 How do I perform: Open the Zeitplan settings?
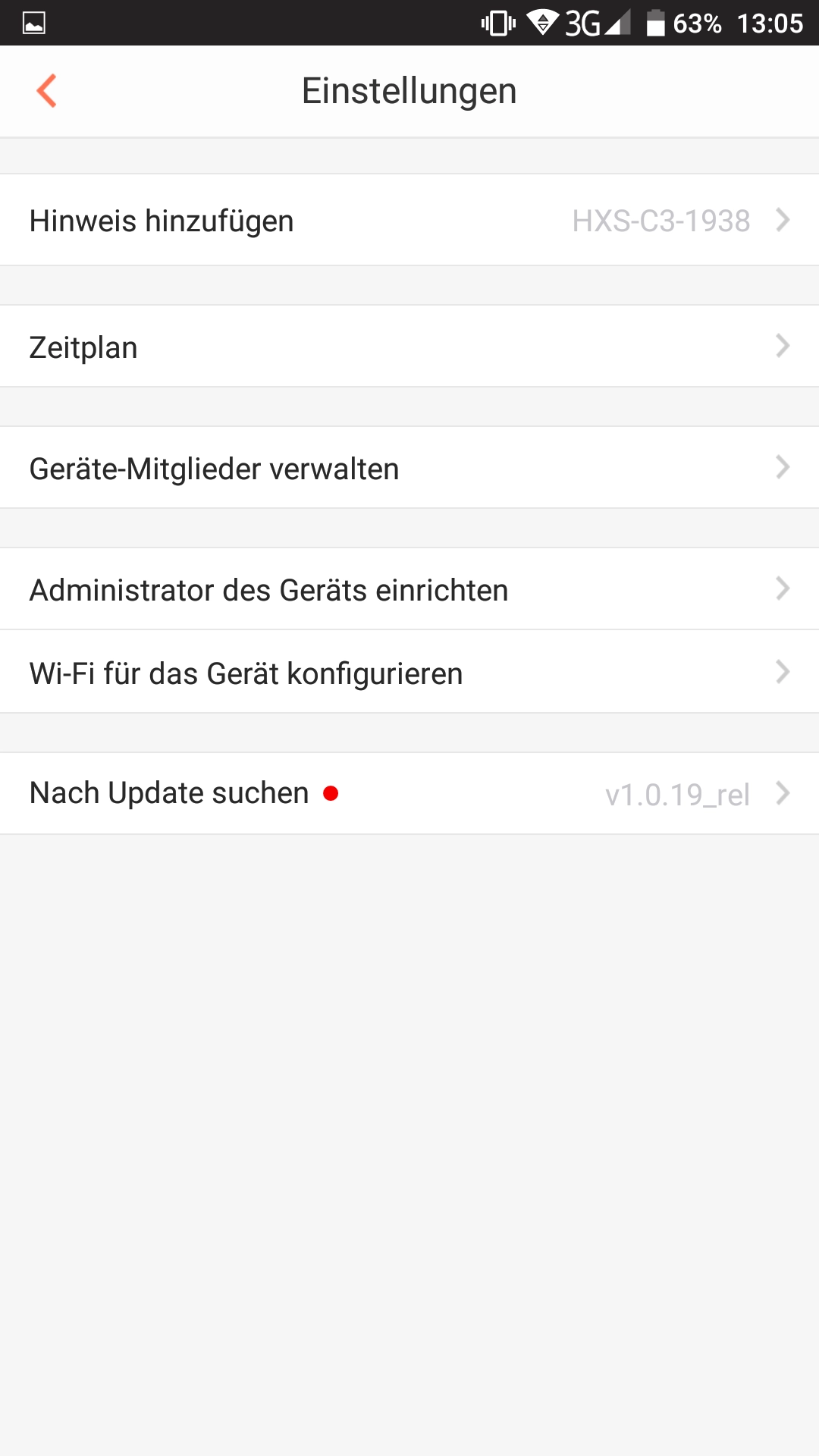pyautogui.click(x=409, y=347)
